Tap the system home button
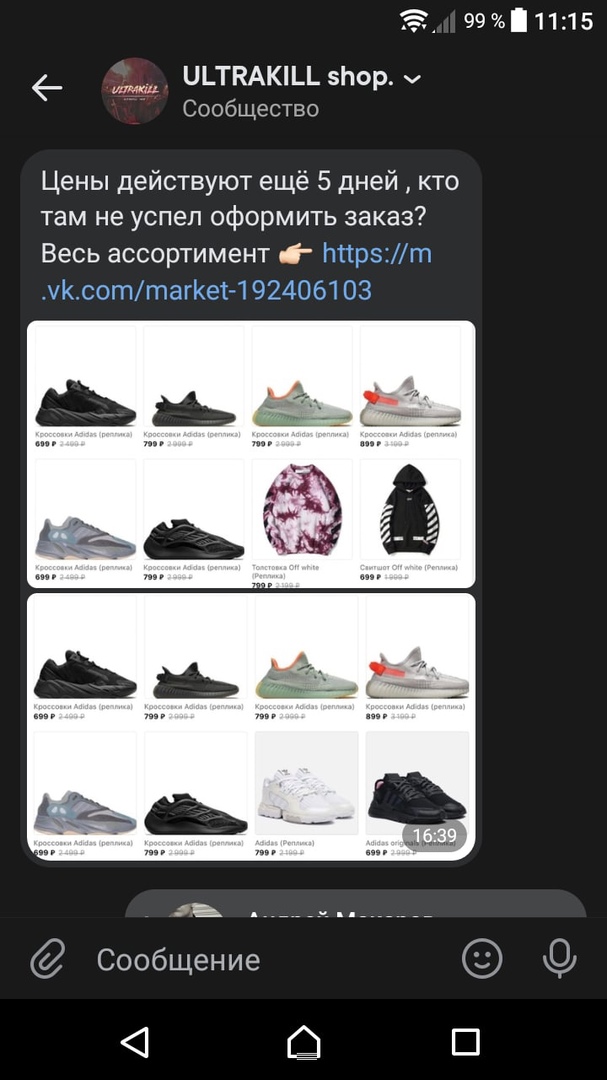Screen dimensions: 607x1080 point(304,1043)
